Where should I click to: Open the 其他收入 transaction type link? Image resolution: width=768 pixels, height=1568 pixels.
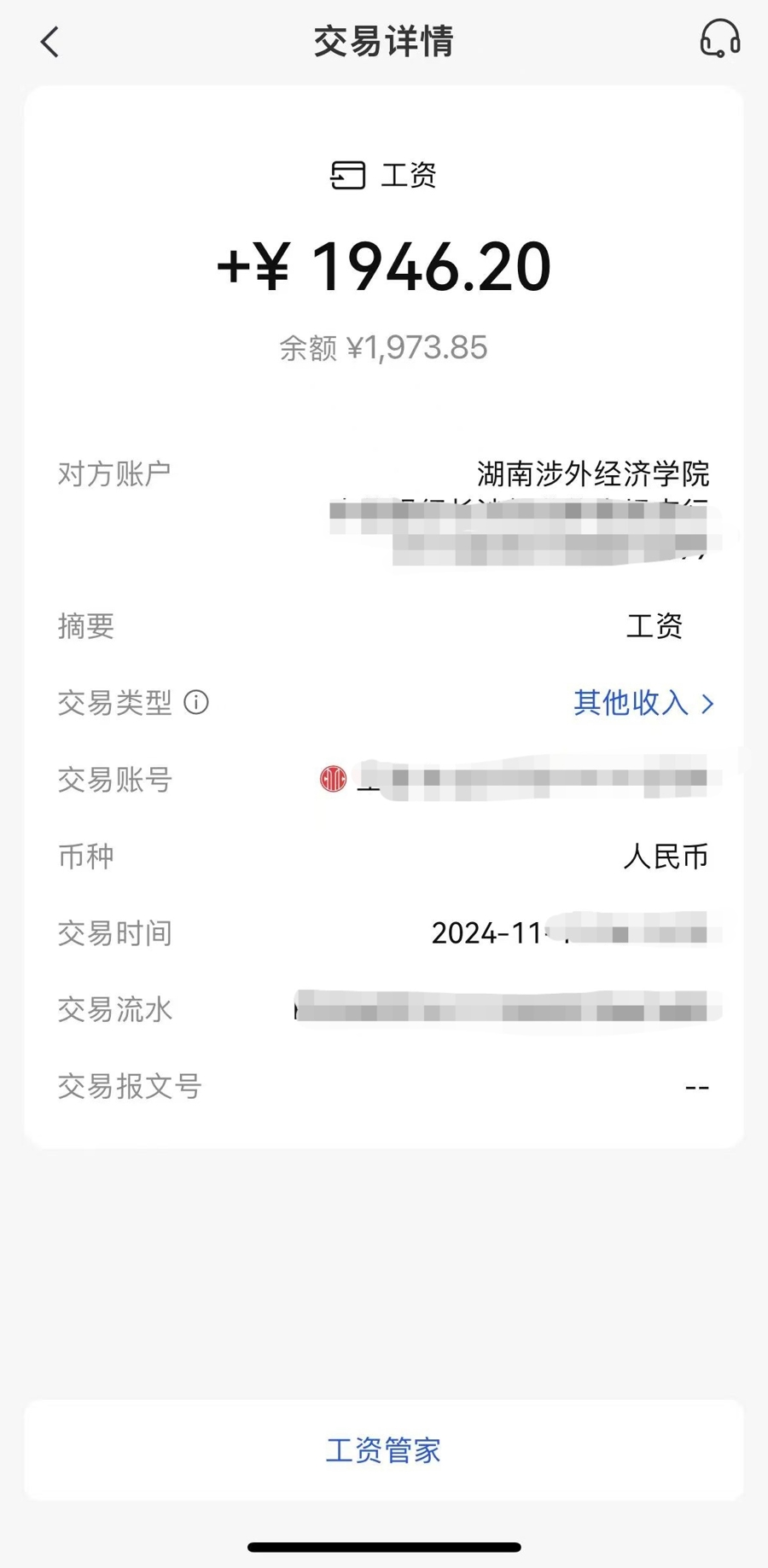click(x=643, y=703)
